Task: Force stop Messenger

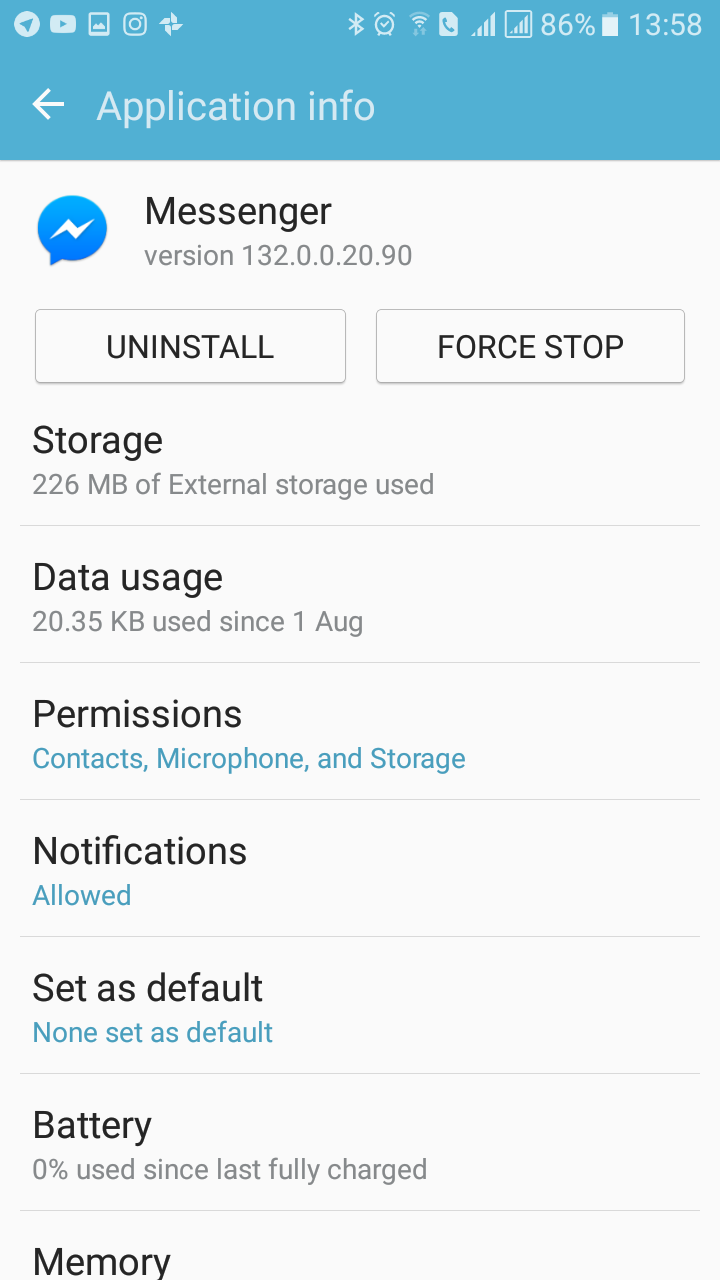Action: [x=530, y=347]
